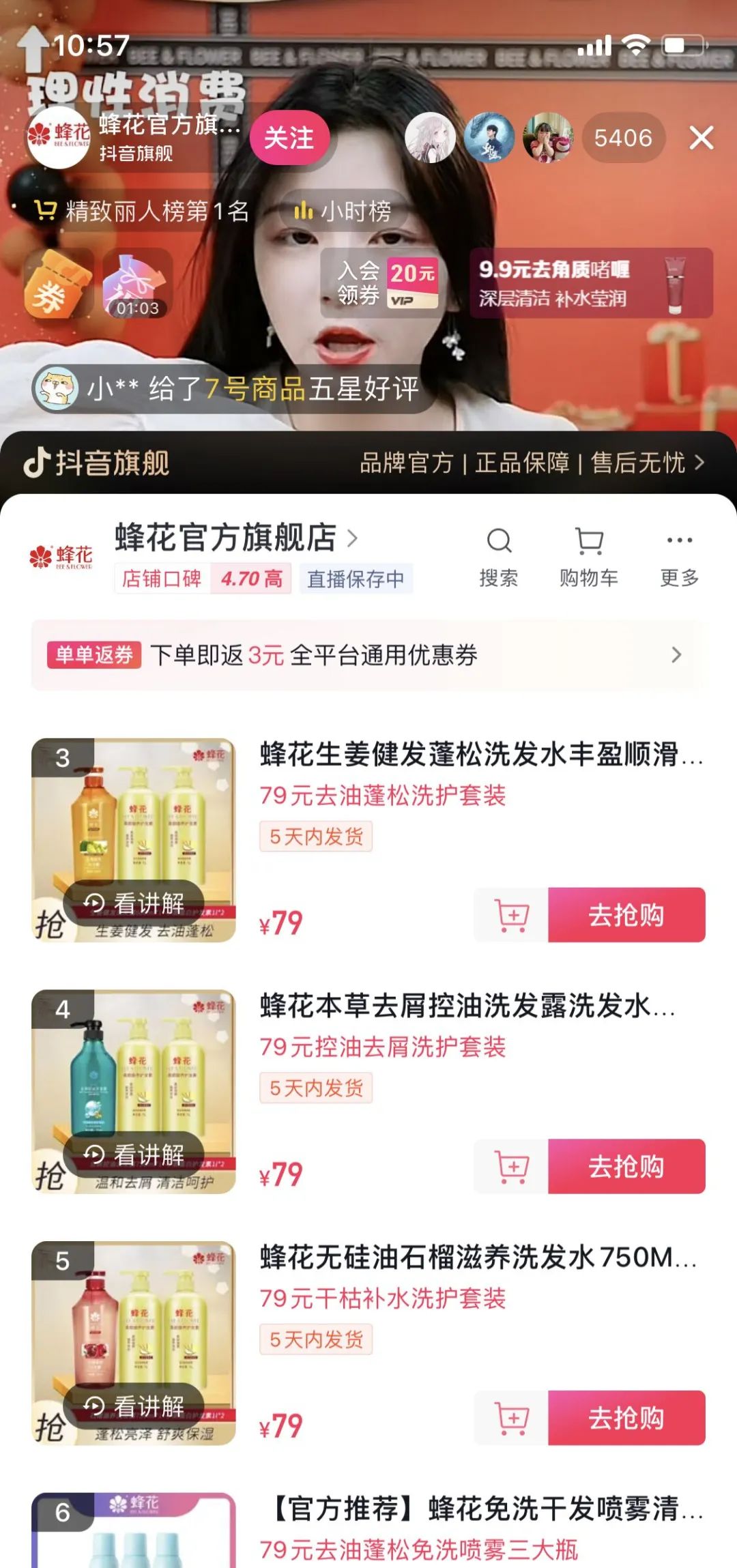Add 生姜健发蓬松洗发水 to cart

click(x=512, y=915)
